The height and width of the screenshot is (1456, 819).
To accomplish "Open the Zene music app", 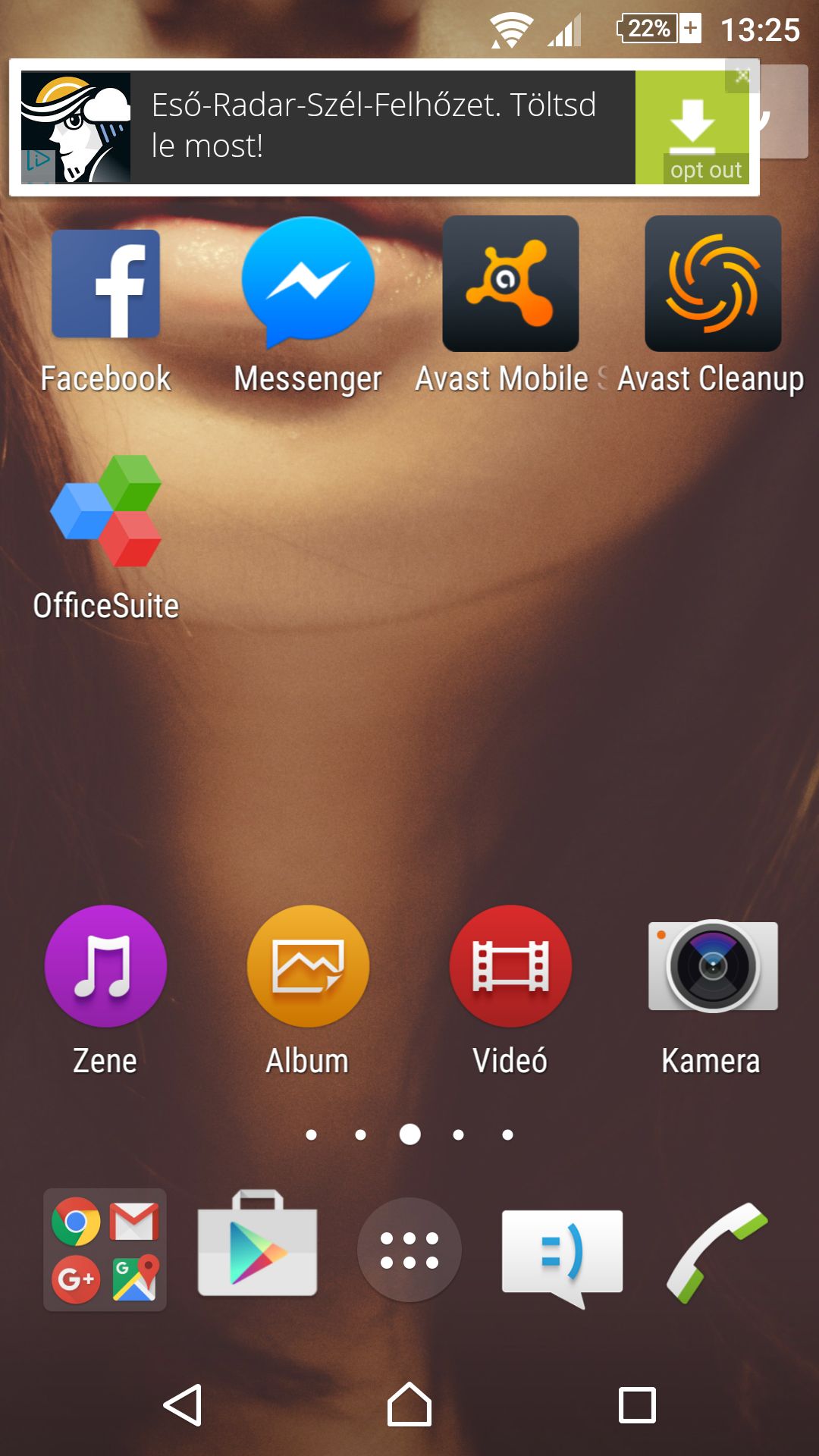I will [105, 966].
